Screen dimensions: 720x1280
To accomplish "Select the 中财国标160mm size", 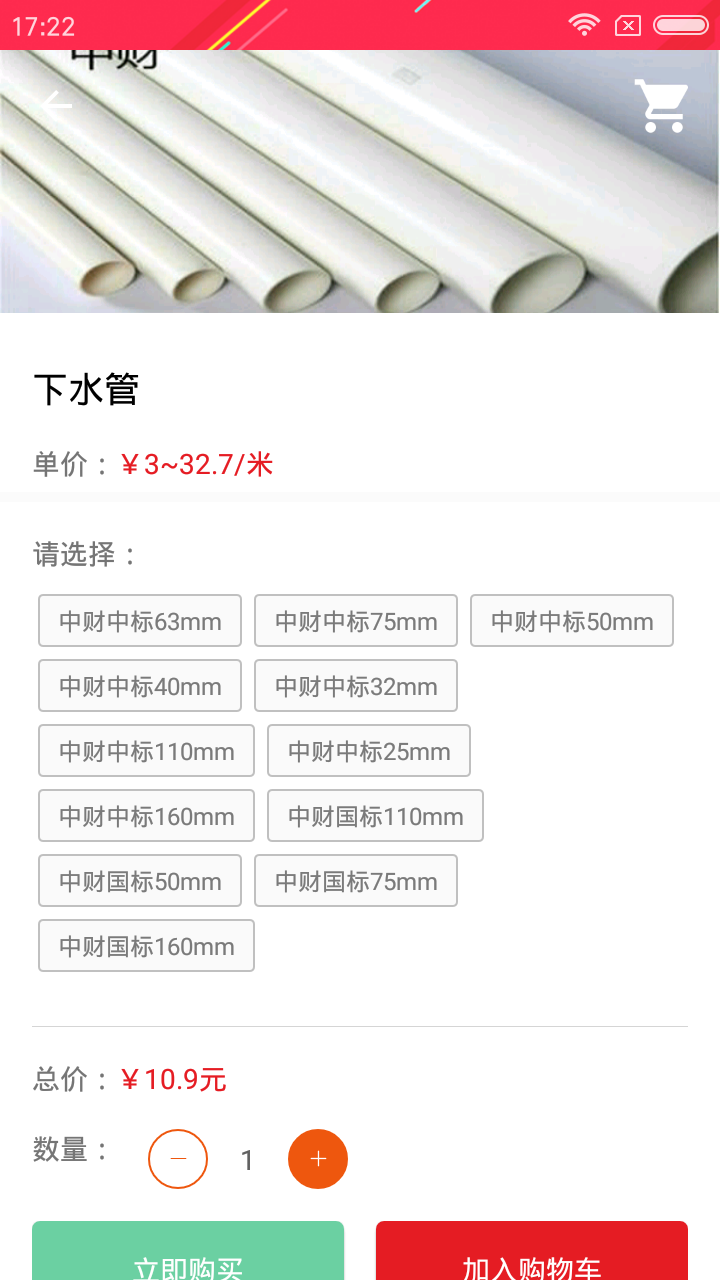I will coord(146,945).
